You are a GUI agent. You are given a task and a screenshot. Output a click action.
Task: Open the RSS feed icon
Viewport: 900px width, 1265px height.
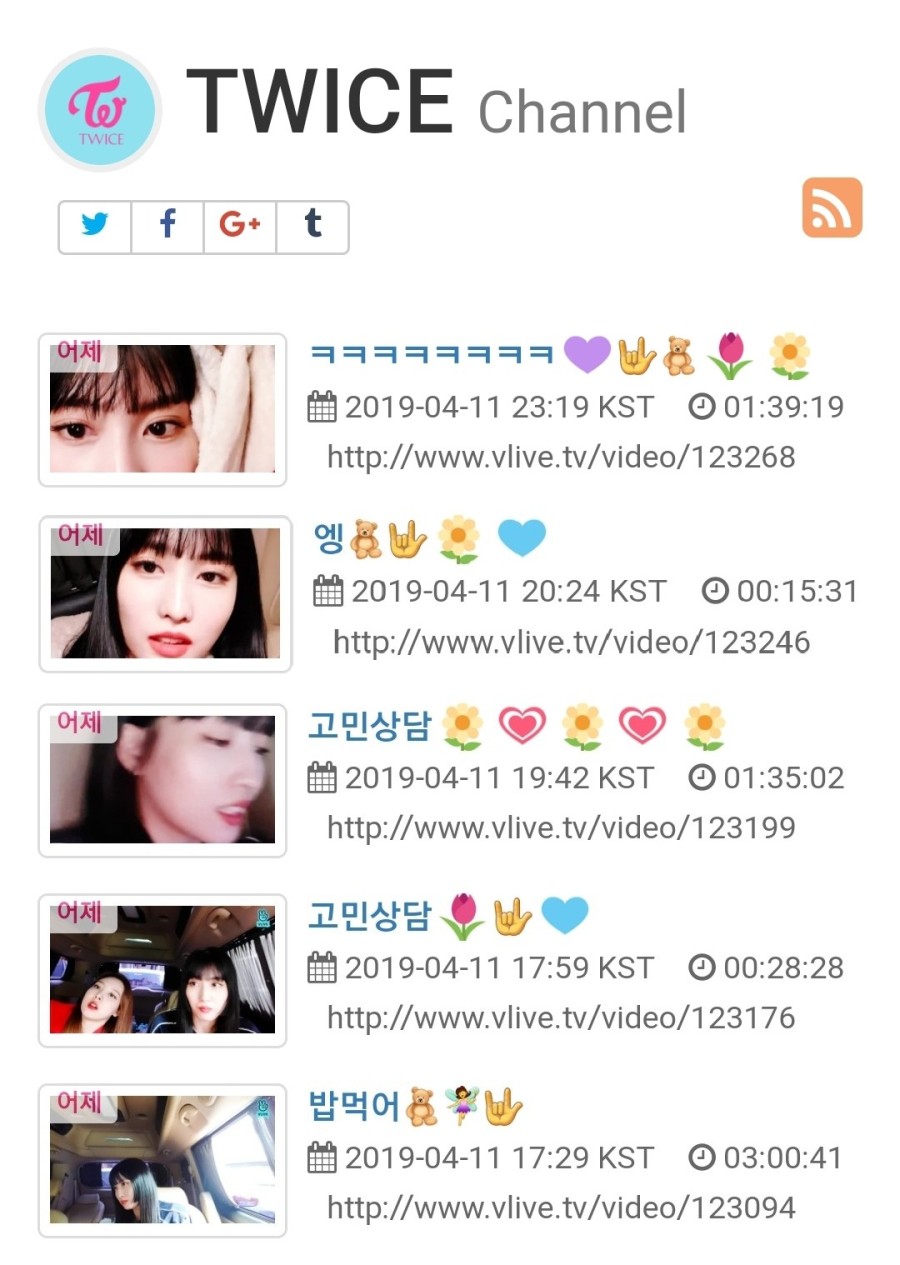(831, 208)
